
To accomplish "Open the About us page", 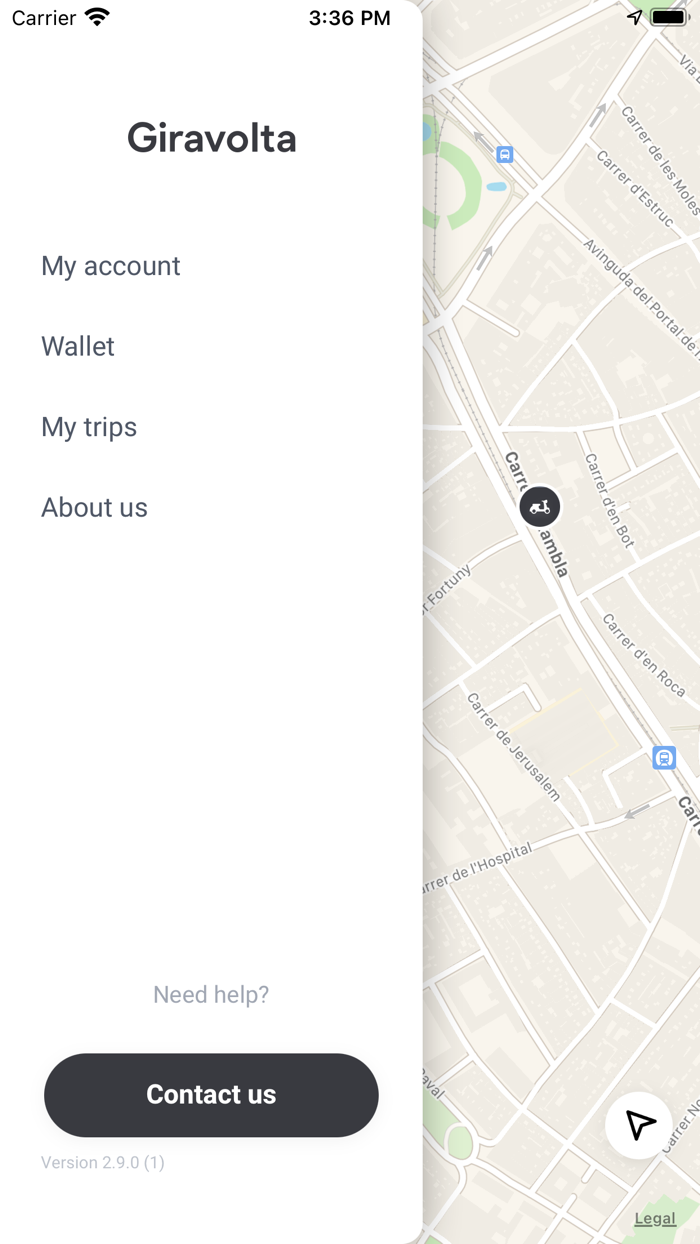I will [94, 507].
